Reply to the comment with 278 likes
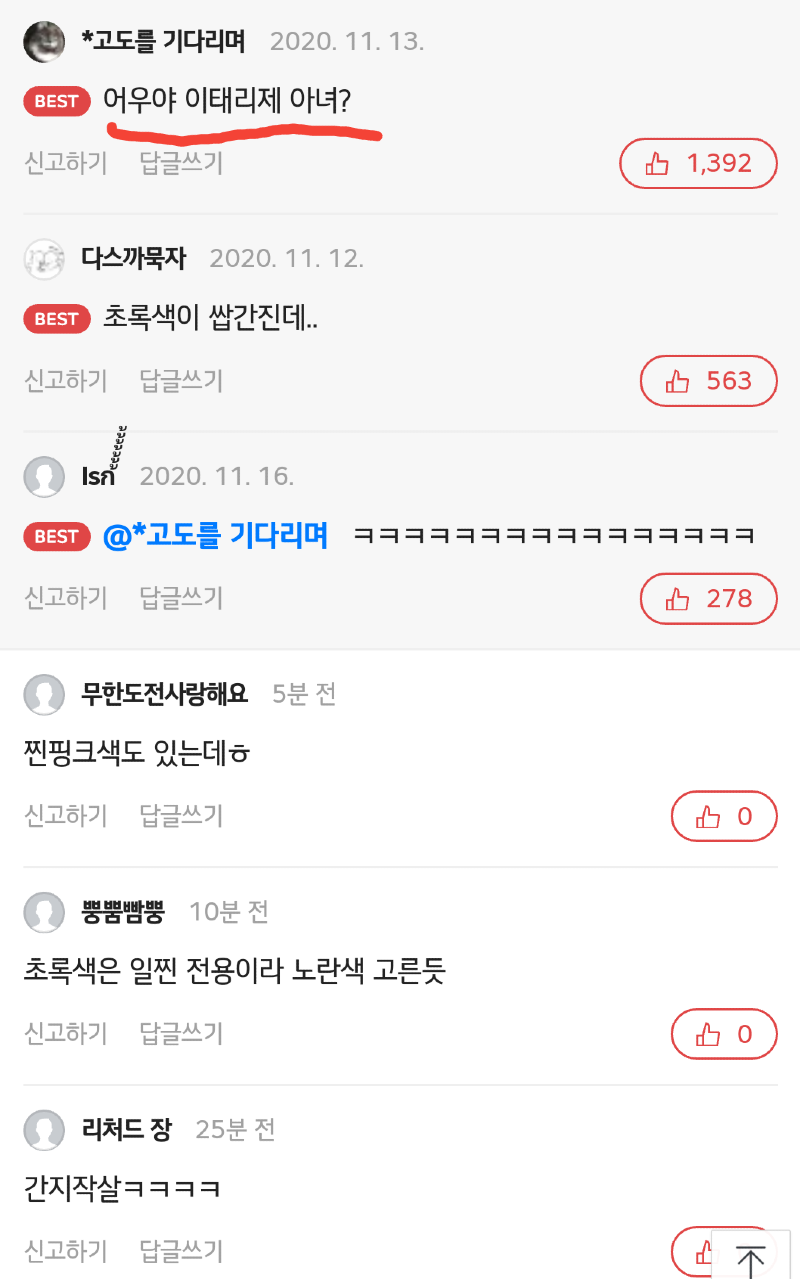The width and height of the screenshot is (800, 1279). click(181, 598)
